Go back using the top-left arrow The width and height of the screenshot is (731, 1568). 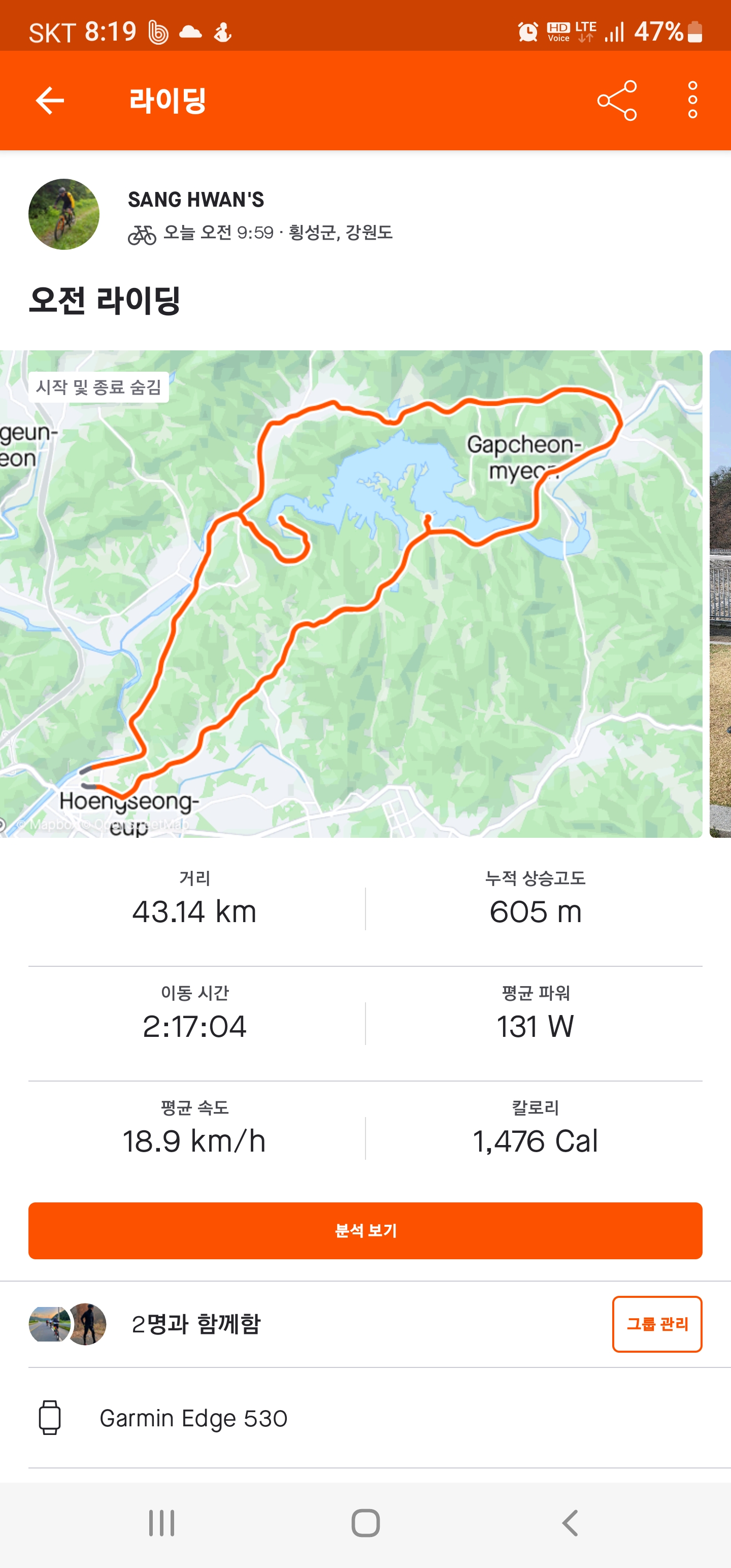[x=50, y=101]
